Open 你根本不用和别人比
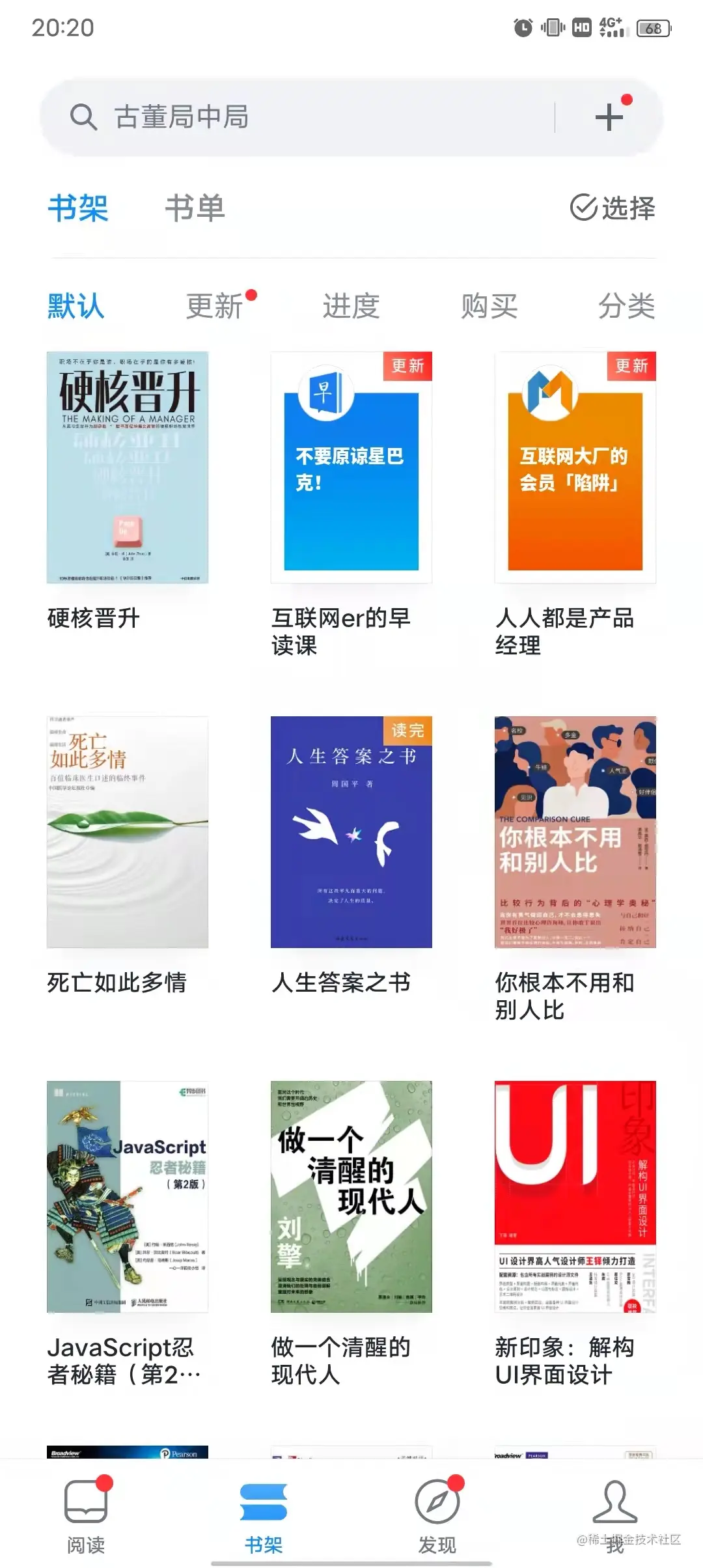Viewport: 703px width, 1568px height. coord(575,832)
